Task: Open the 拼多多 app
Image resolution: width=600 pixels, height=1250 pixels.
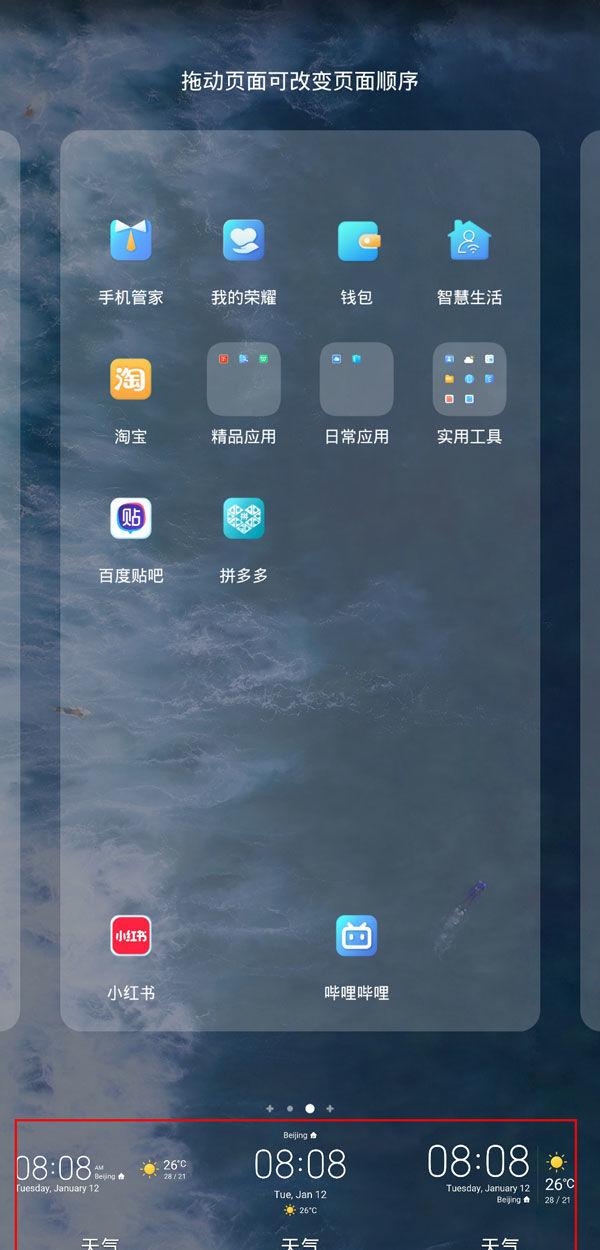Action: click(244, 518)
